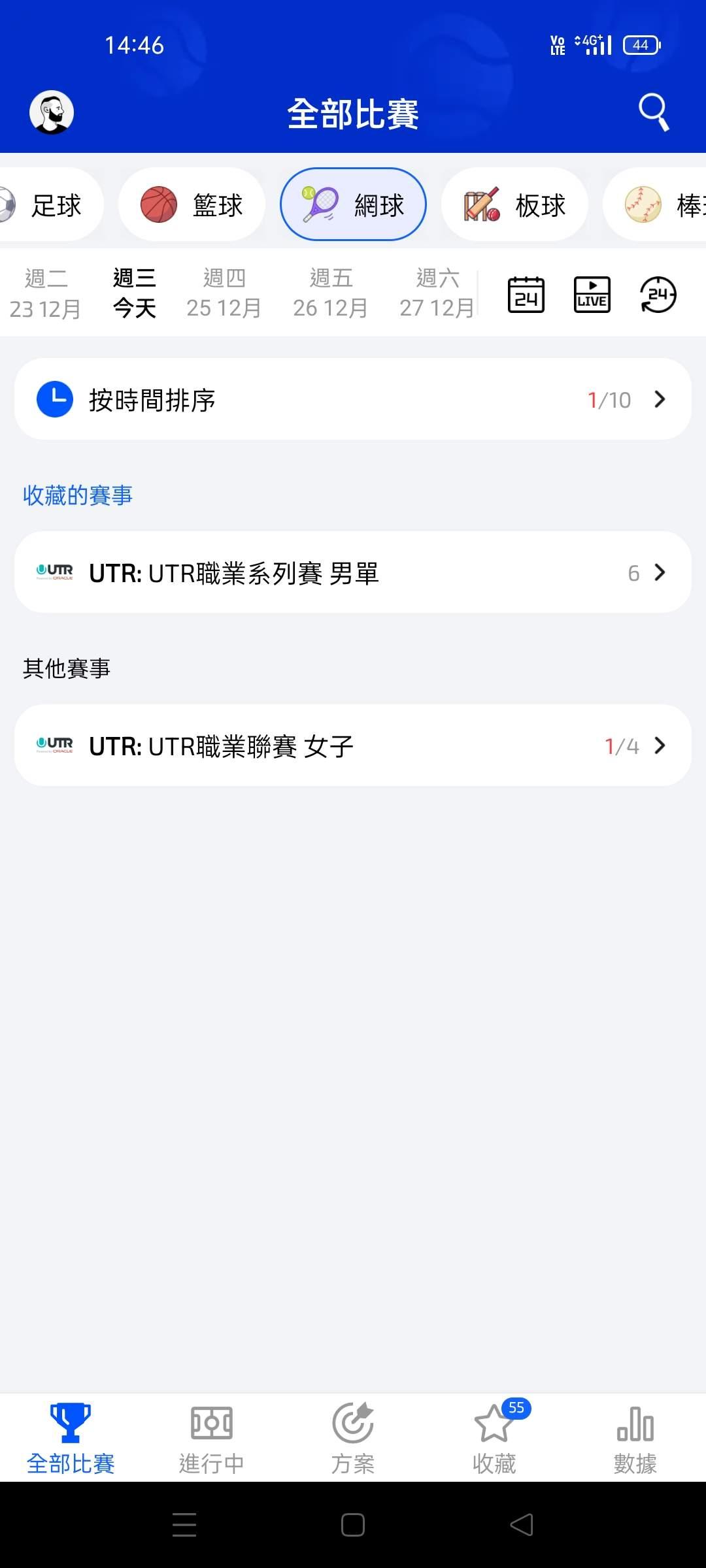
Task: Switch to the 數據 tab
Action: (635, 1439)
